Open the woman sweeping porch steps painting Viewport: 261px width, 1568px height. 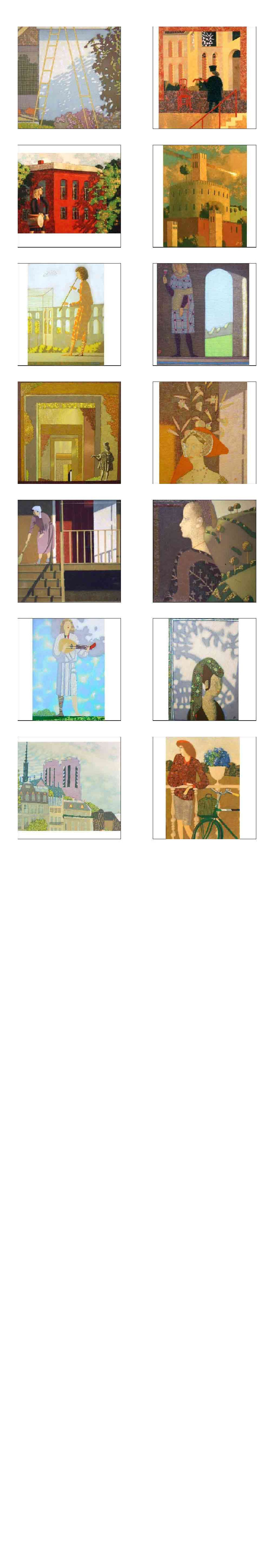tap(69, 550)
